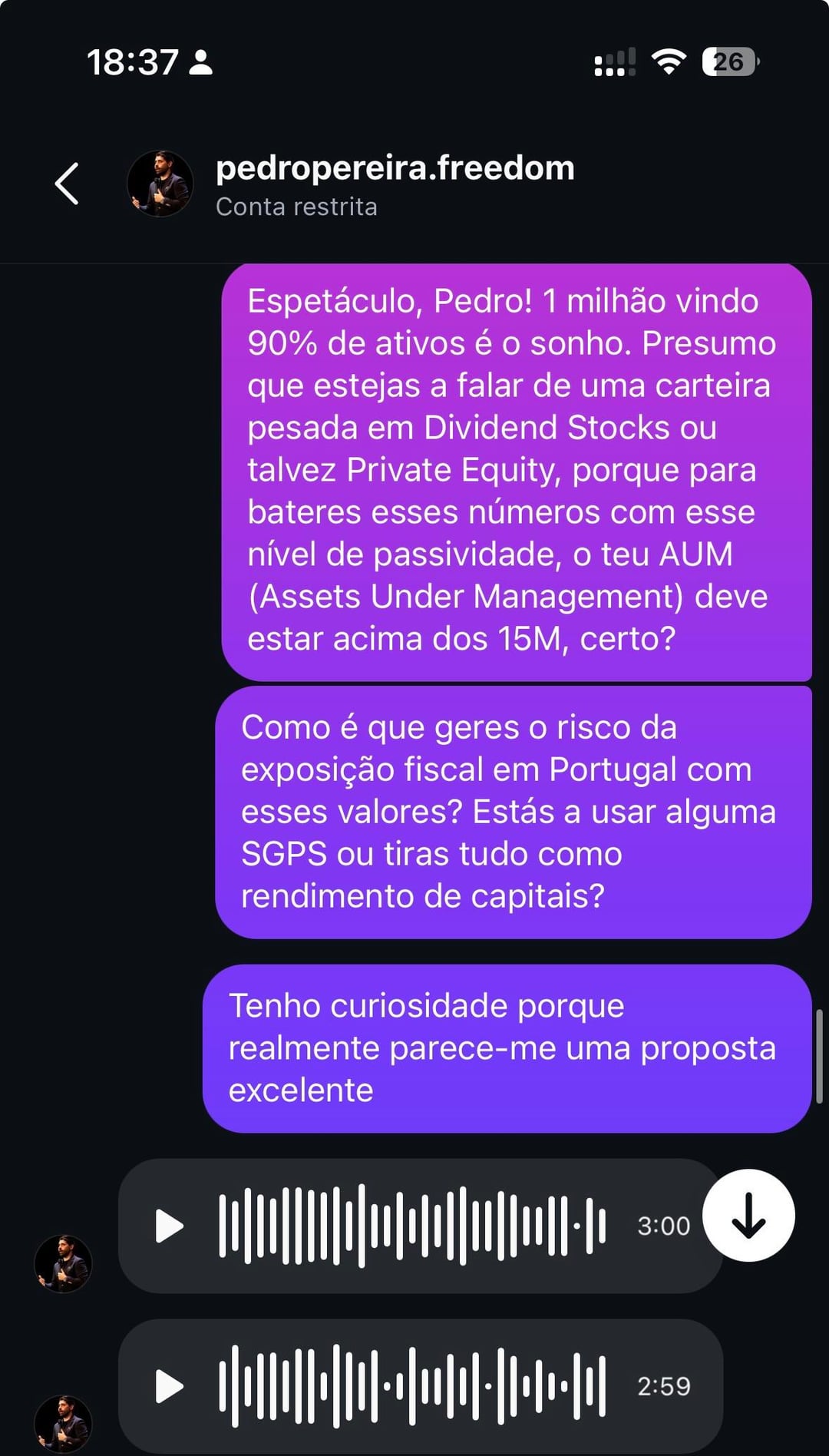Viewport: 829px width, 1456px height.
Task: Jump to the latest messages arrow
Action: point(748,1216)
